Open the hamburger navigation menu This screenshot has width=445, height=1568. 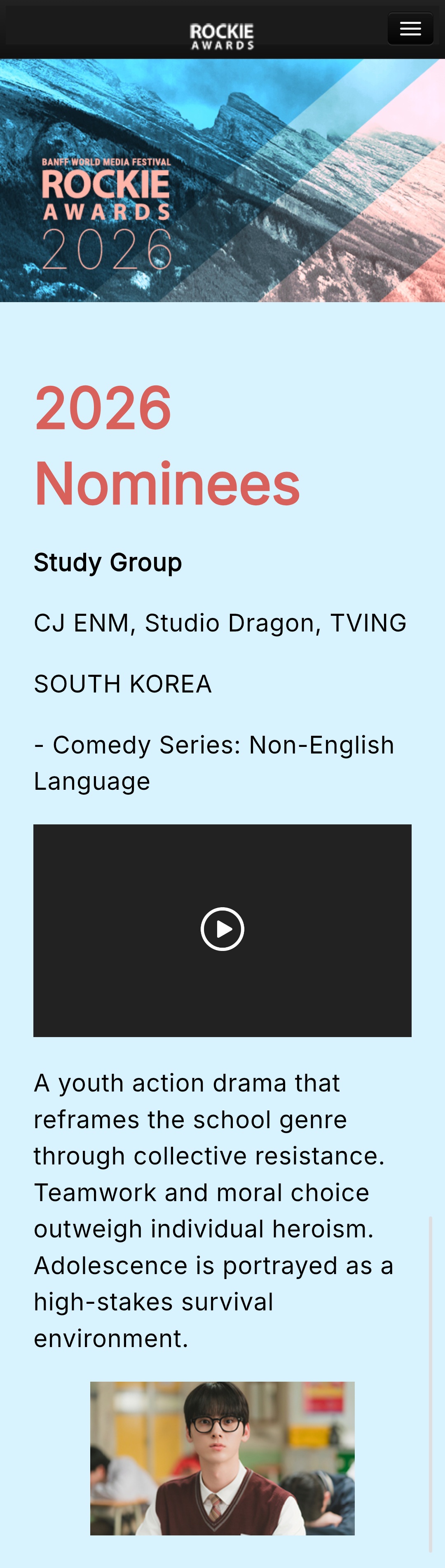[x=410, y=28]
